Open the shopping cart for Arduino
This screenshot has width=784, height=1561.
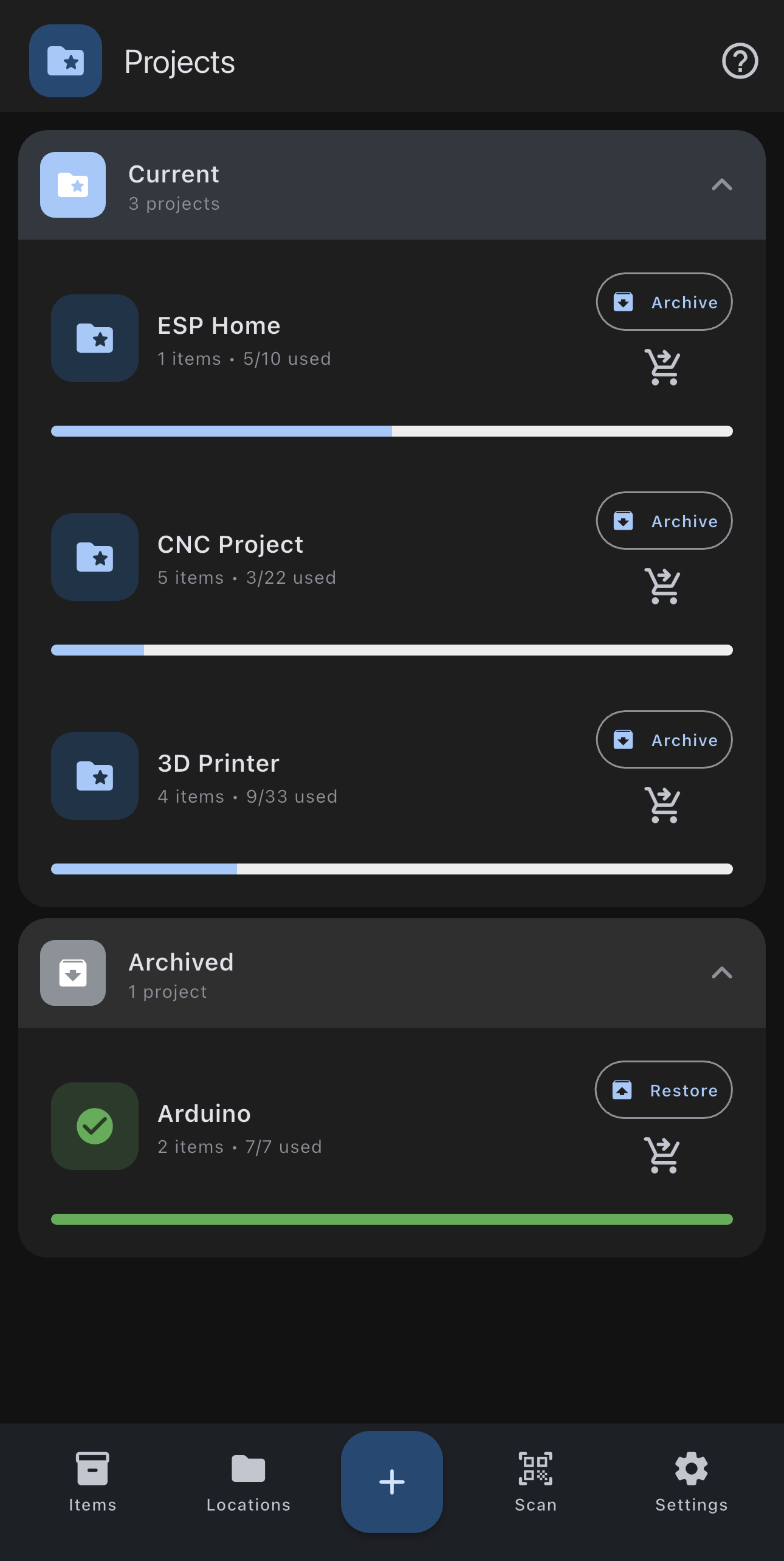pos(663,1154)
